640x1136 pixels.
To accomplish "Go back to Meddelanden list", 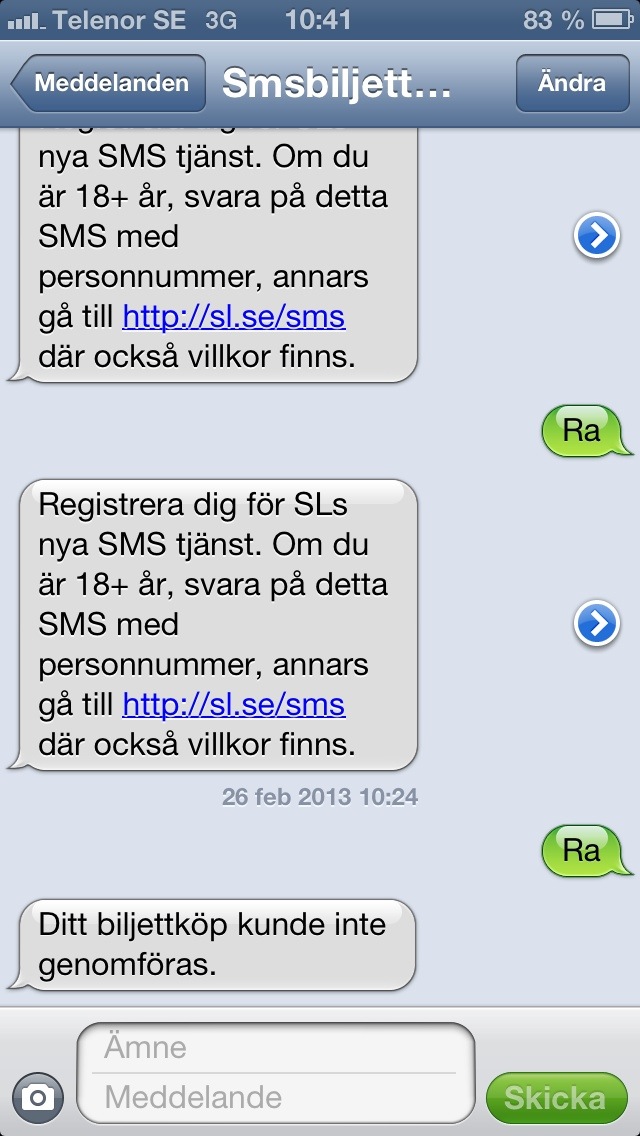I will [108, 83].
